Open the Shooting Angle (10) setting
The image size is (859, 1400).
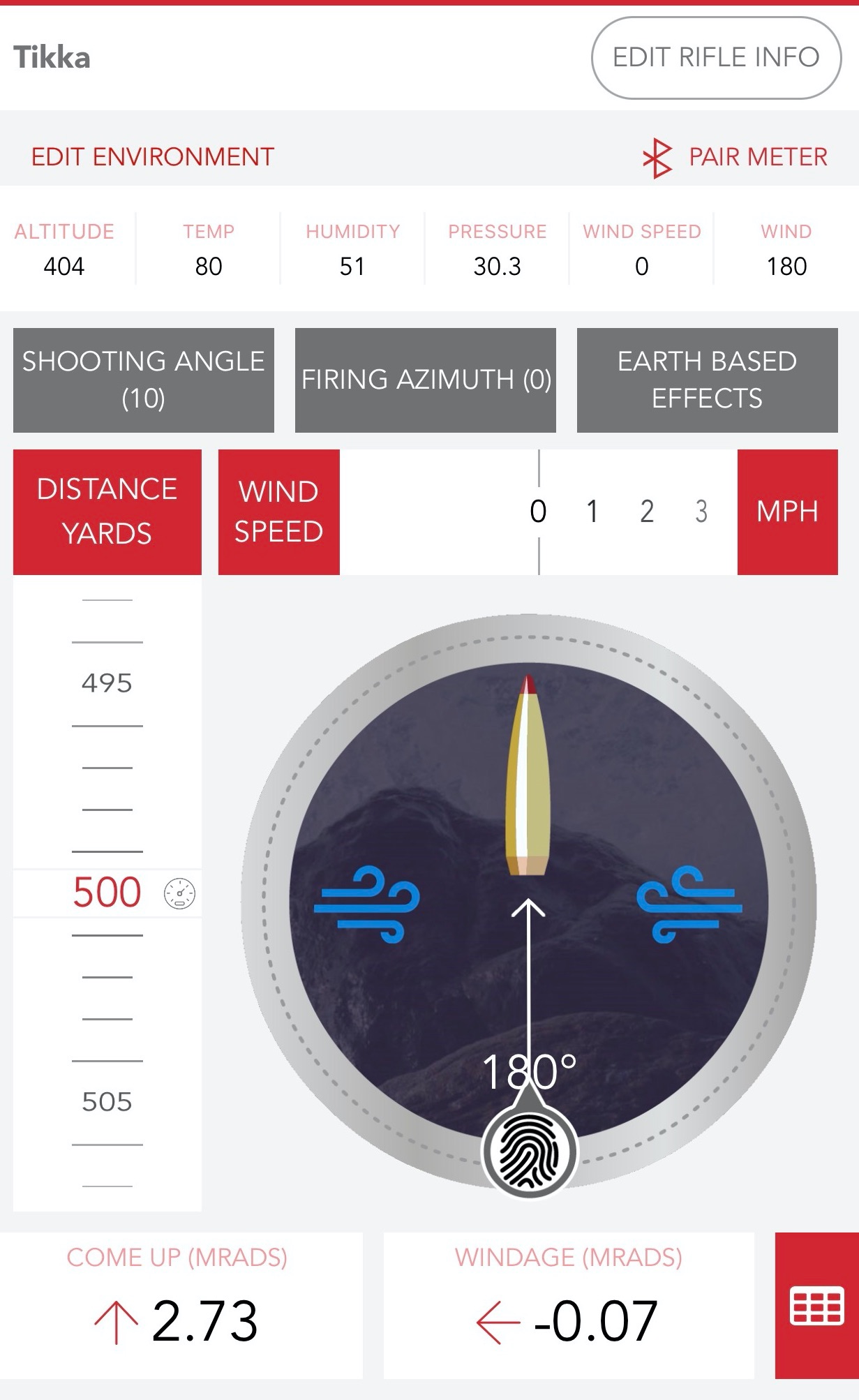pyautogui.click(x=144, y=380)
